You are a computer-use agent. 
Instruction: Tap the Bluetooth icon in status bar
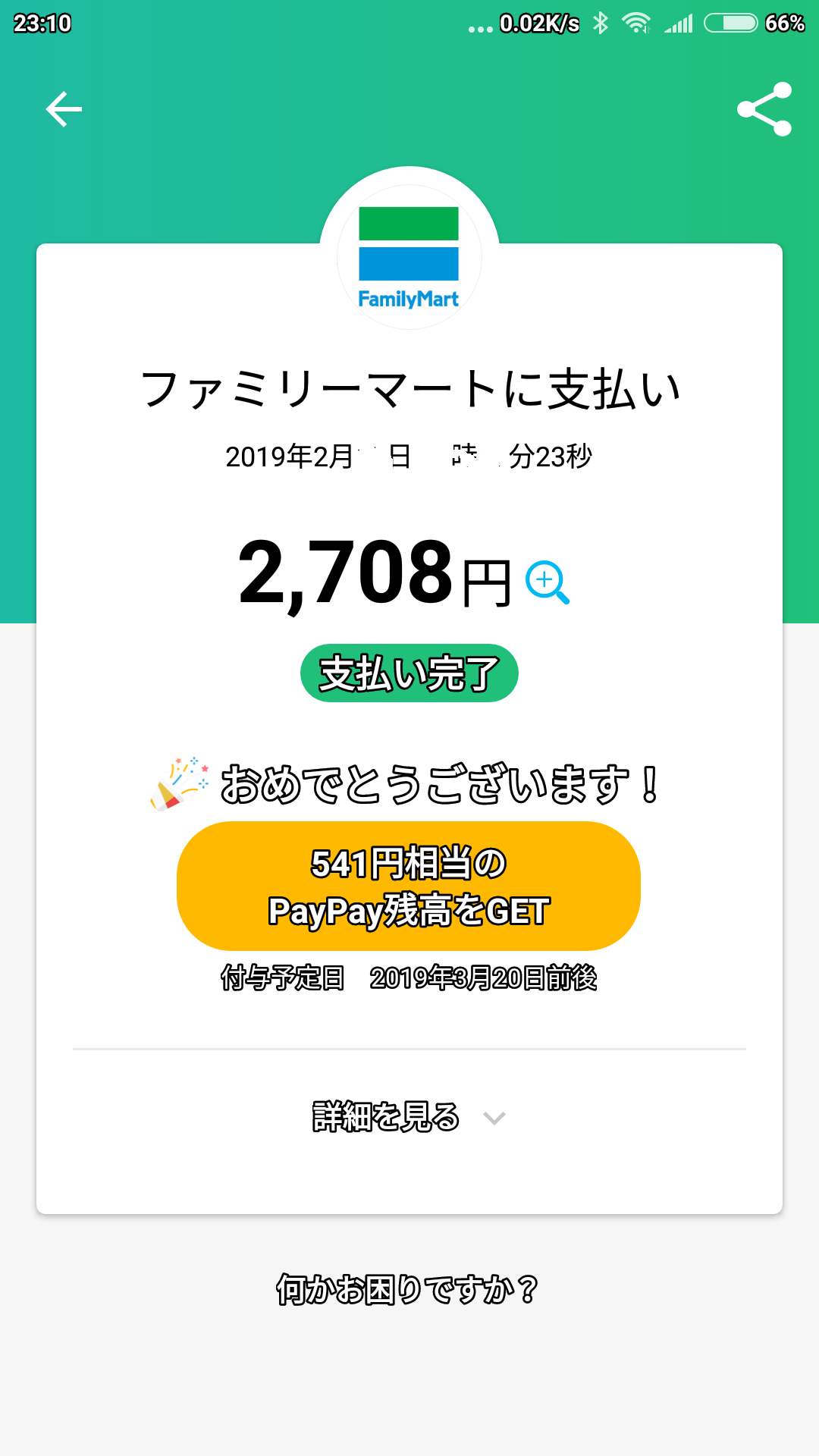tap(598, 24)
